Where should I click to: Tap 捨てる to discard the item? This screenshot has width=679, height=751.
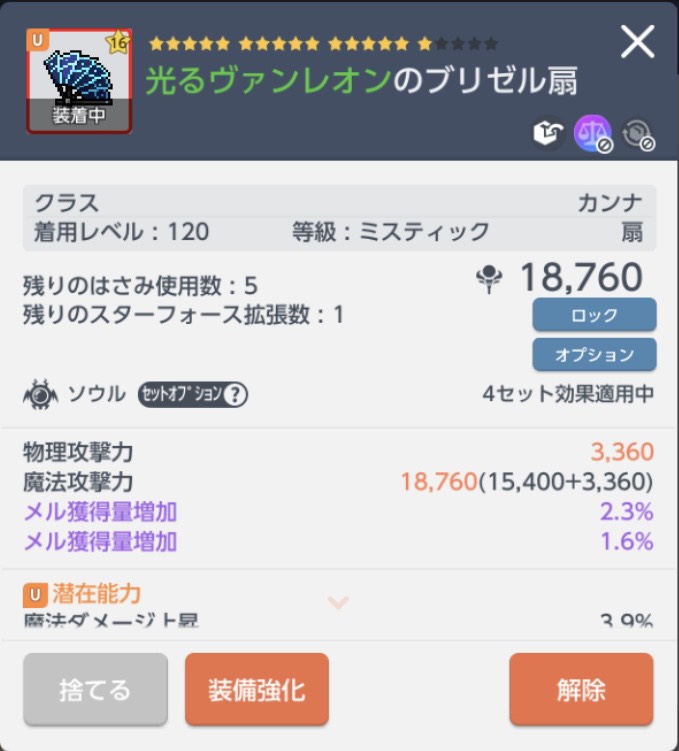[x=95, y=689]
